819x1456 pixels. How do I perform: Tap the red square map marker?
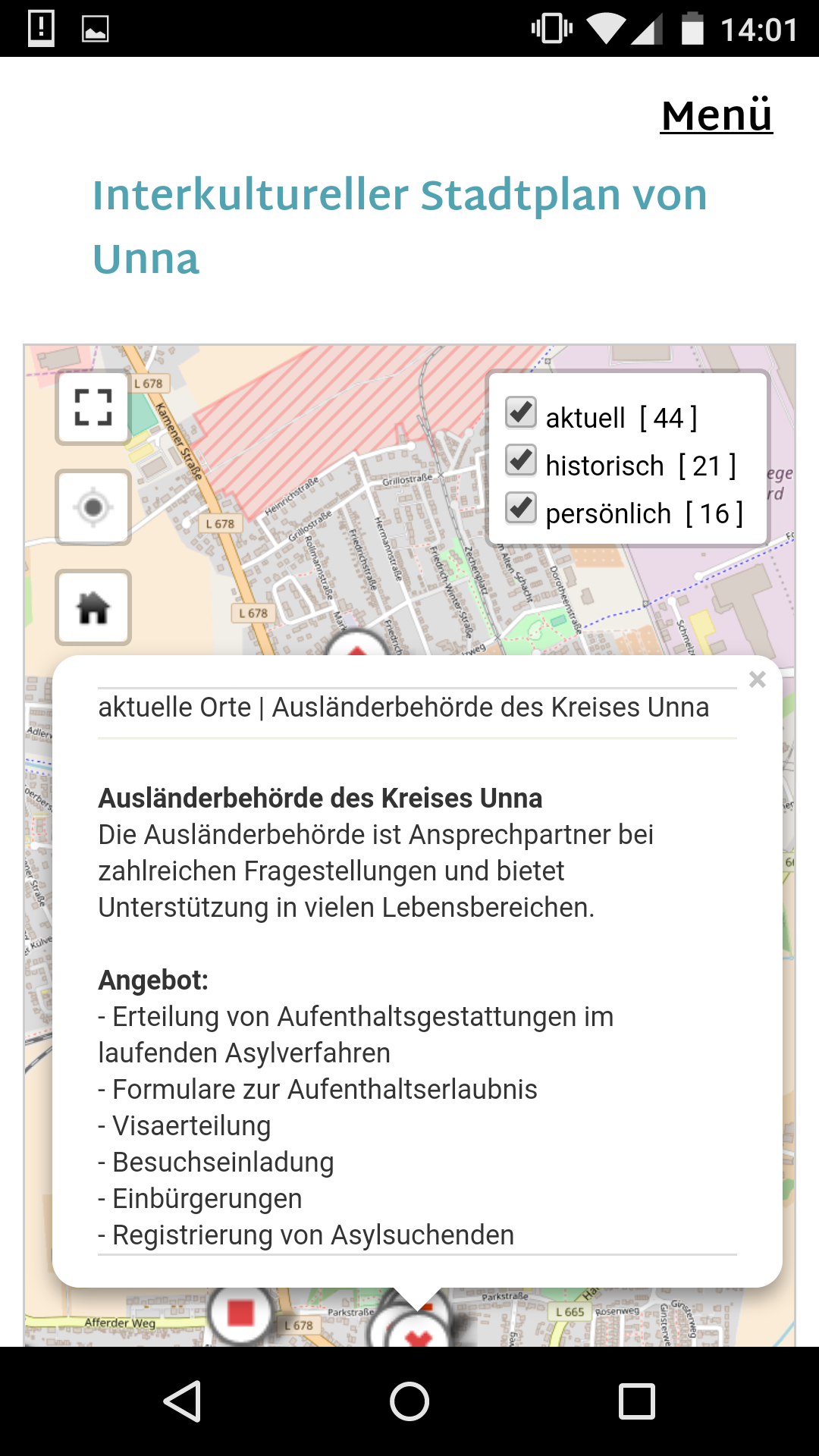(240, 1312)
